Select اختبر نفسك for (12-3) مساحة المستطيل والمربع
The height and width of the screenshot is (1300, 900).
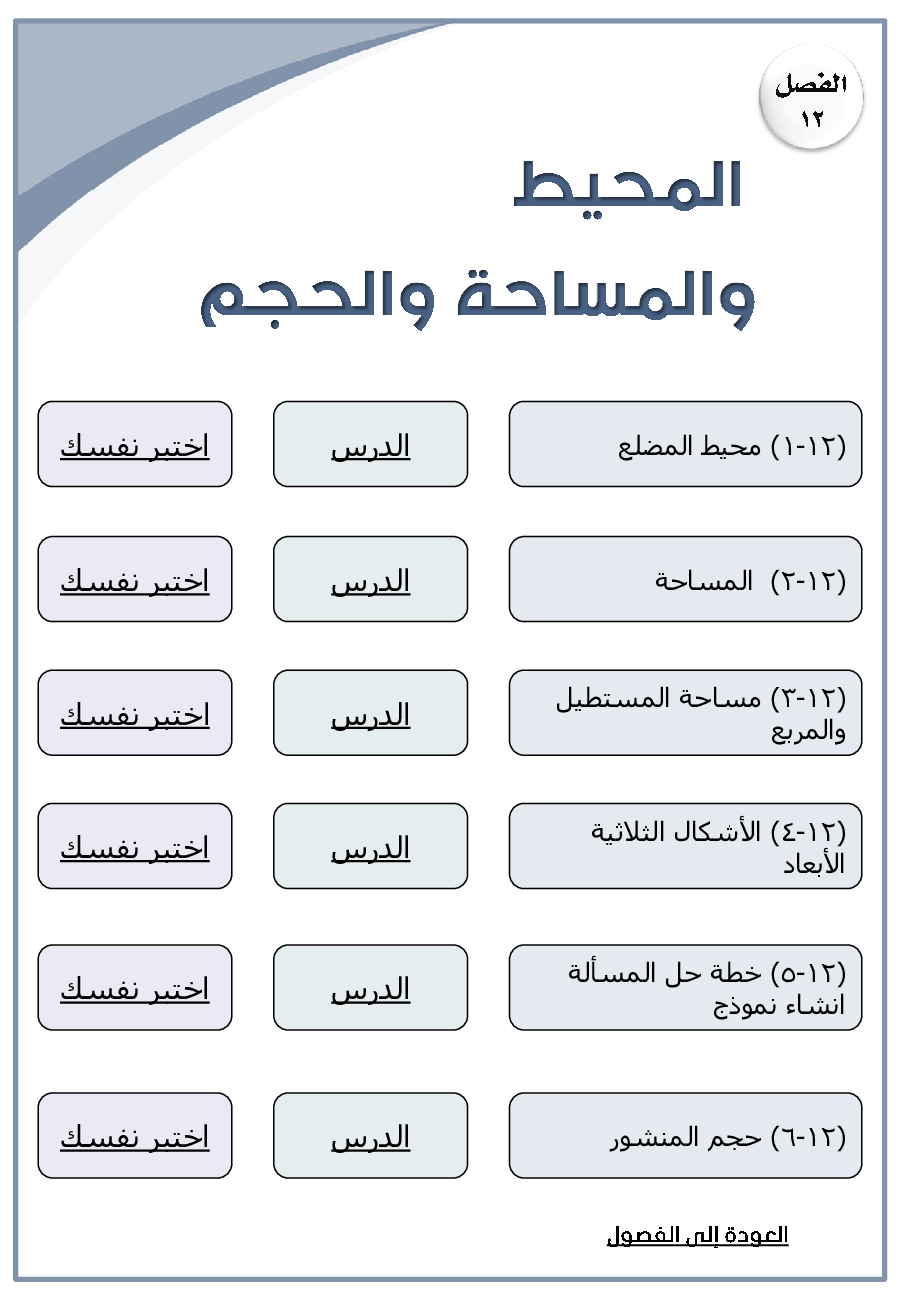coord(135,714)
